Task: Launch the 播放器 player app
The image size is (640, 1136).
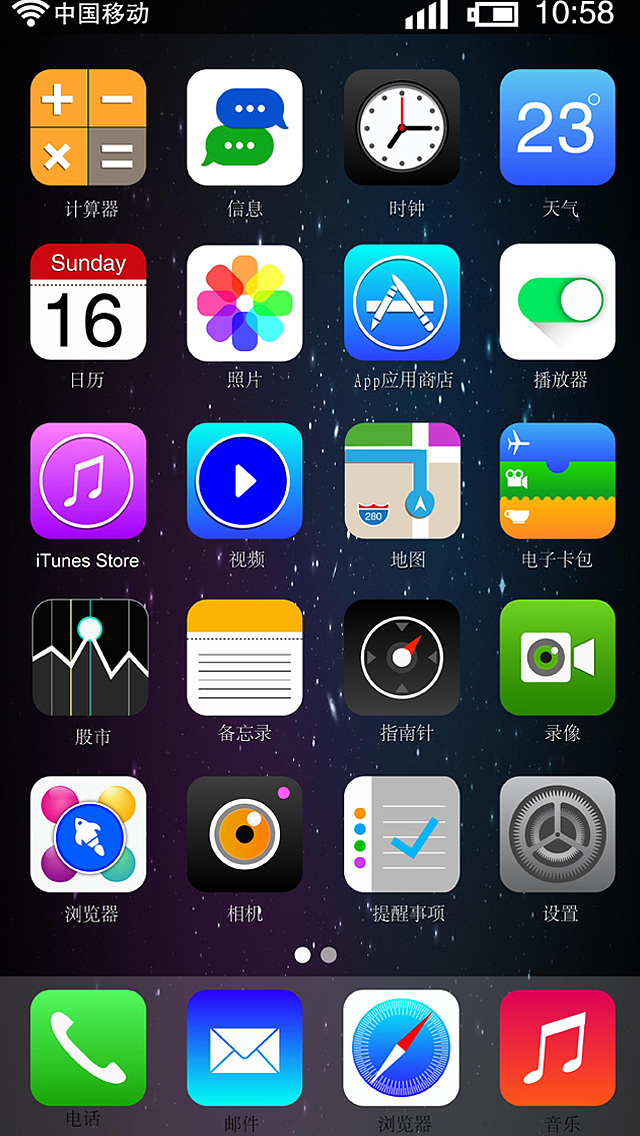Action: coord(558,302)
